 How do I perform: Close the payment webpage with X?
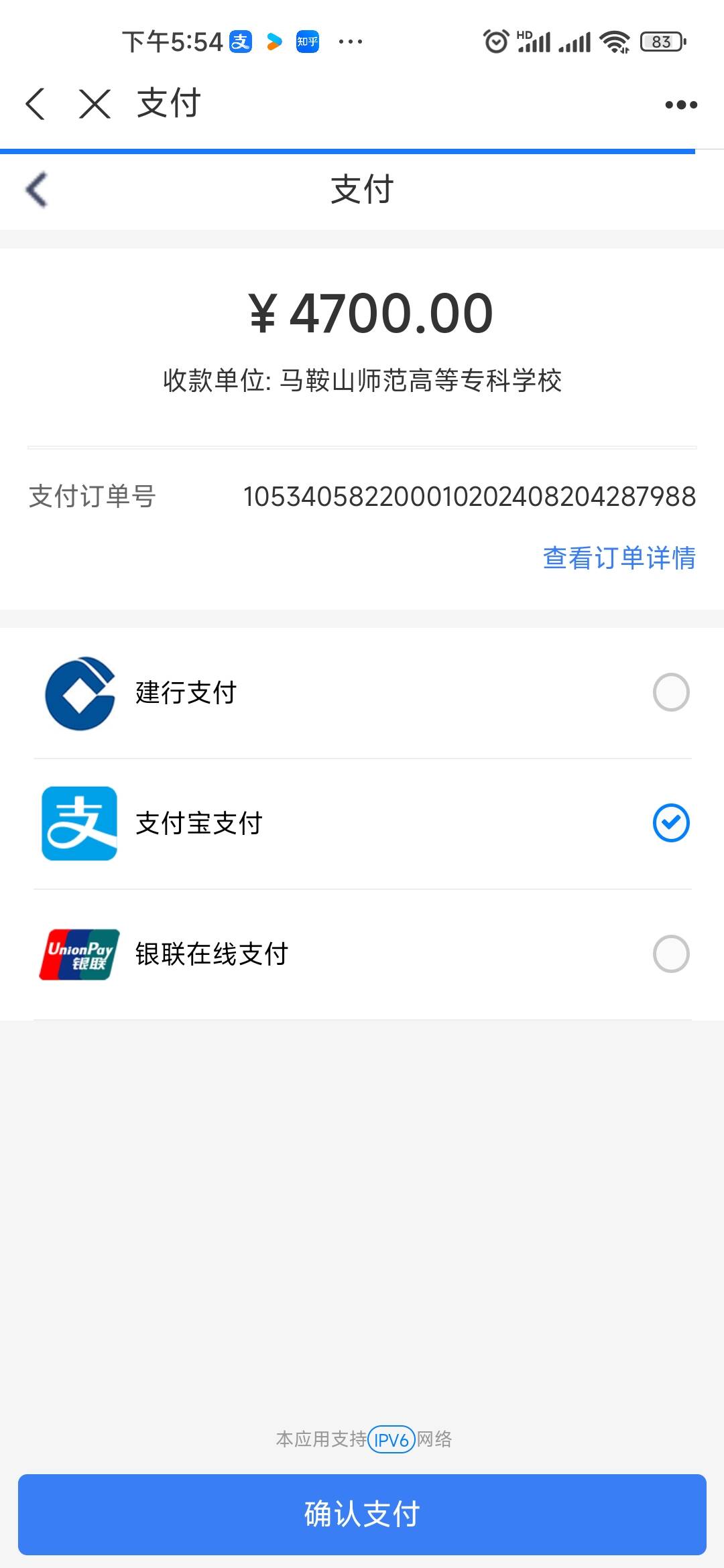(x=95, y=104)
